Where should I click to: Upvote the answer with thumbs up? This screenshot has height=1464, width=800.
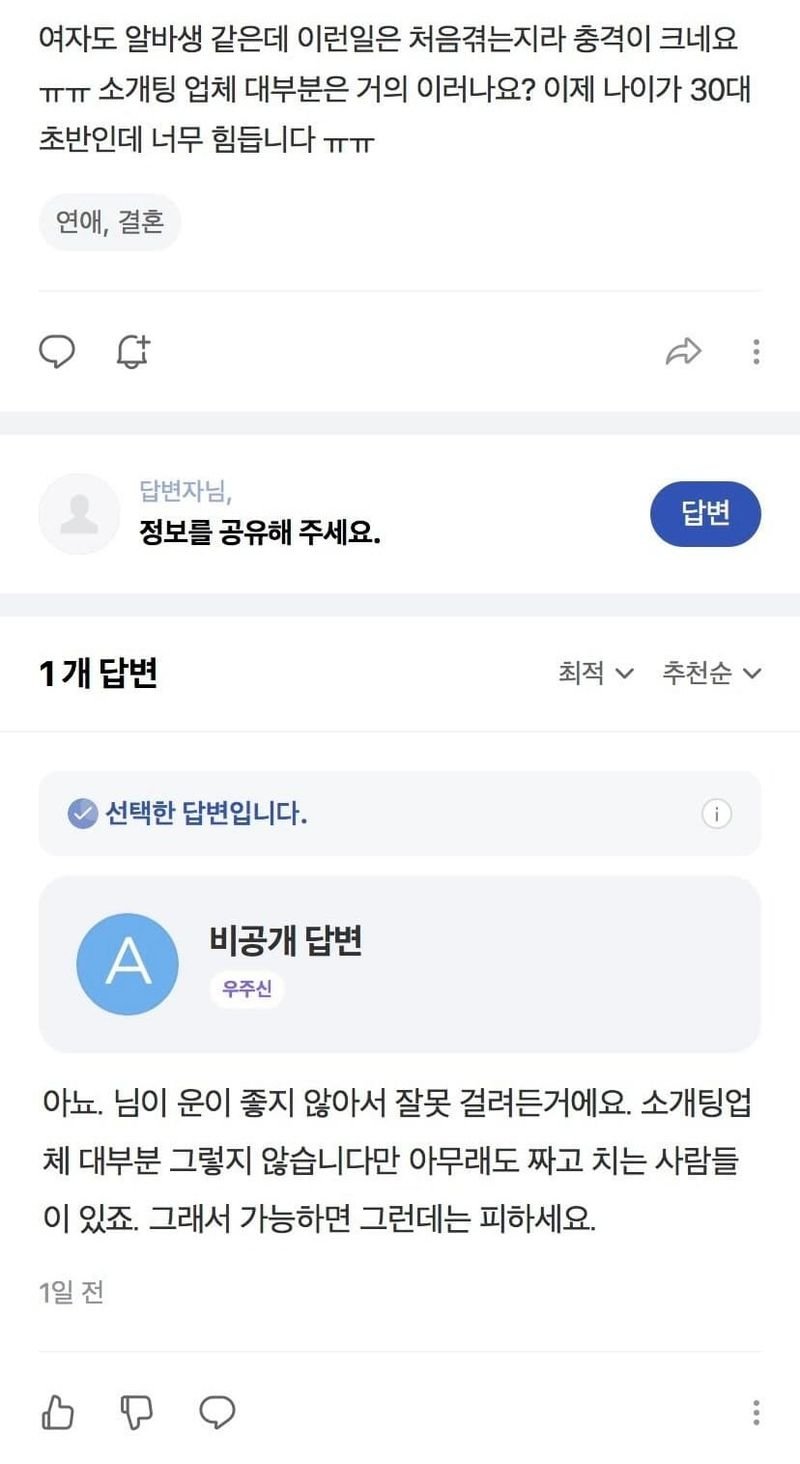click(x=57, y=1412)
